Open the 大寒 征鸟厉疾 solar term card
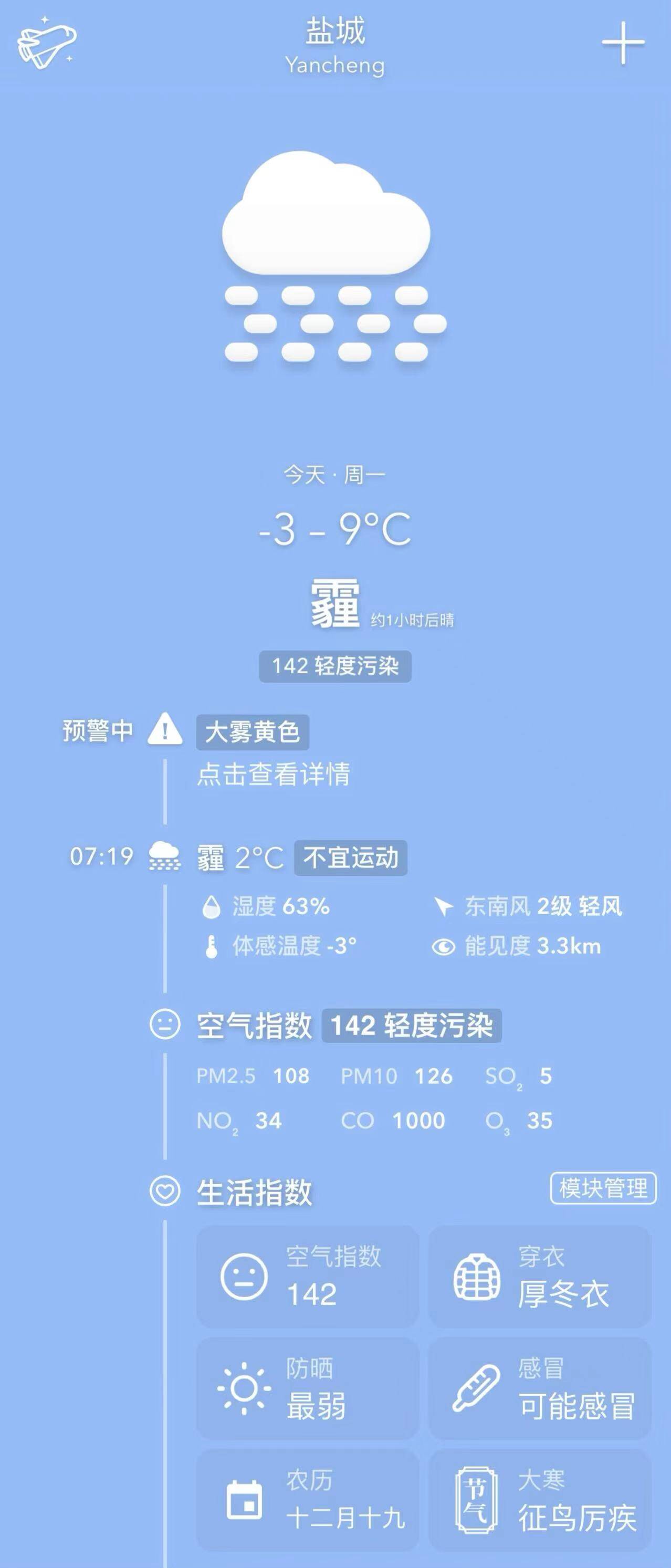This screenshot has width=671, height=1568. (540, 1500)
